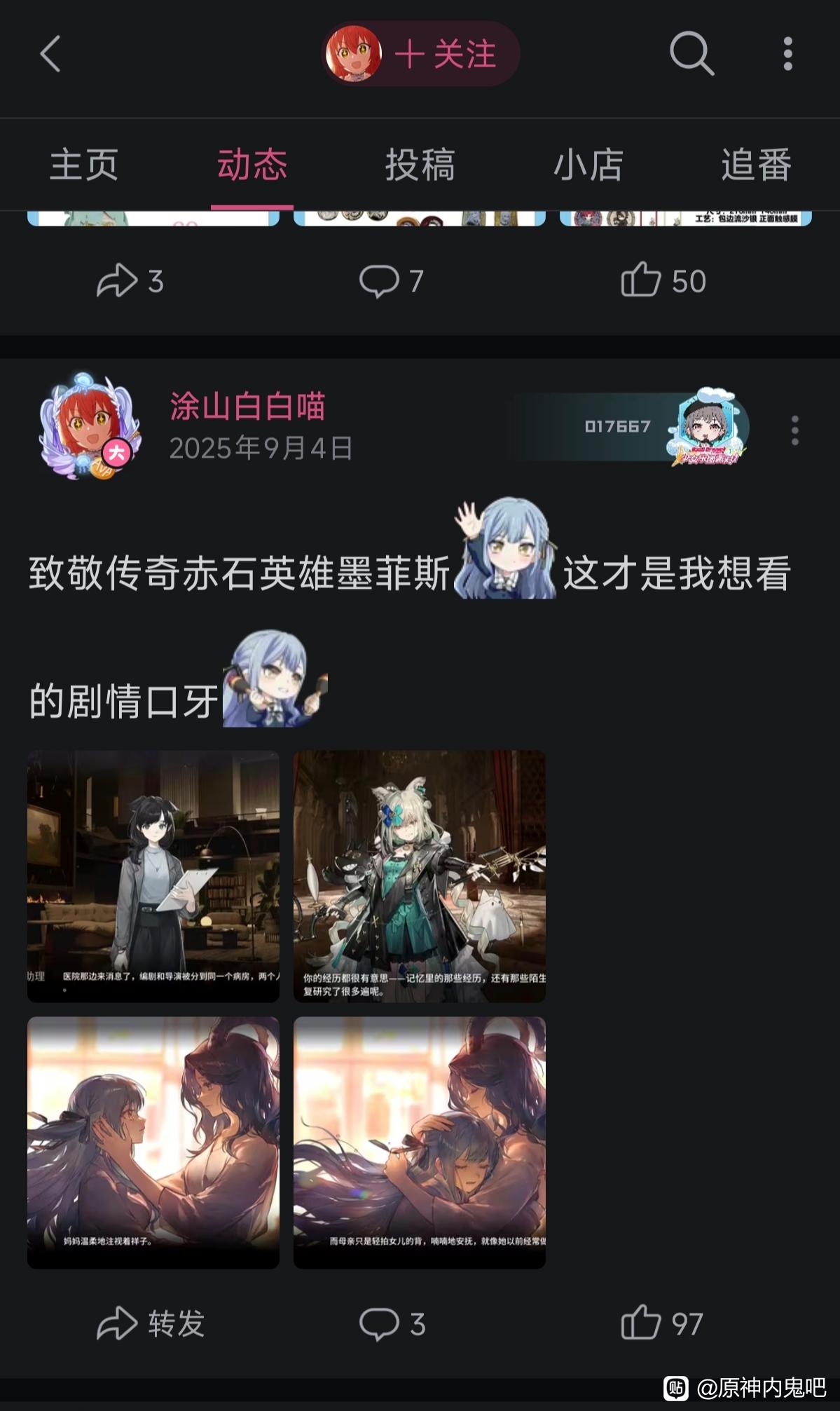840x1411 pixels.
Task: Open the top-right overflow menu
Action: (x=787, y=54)
